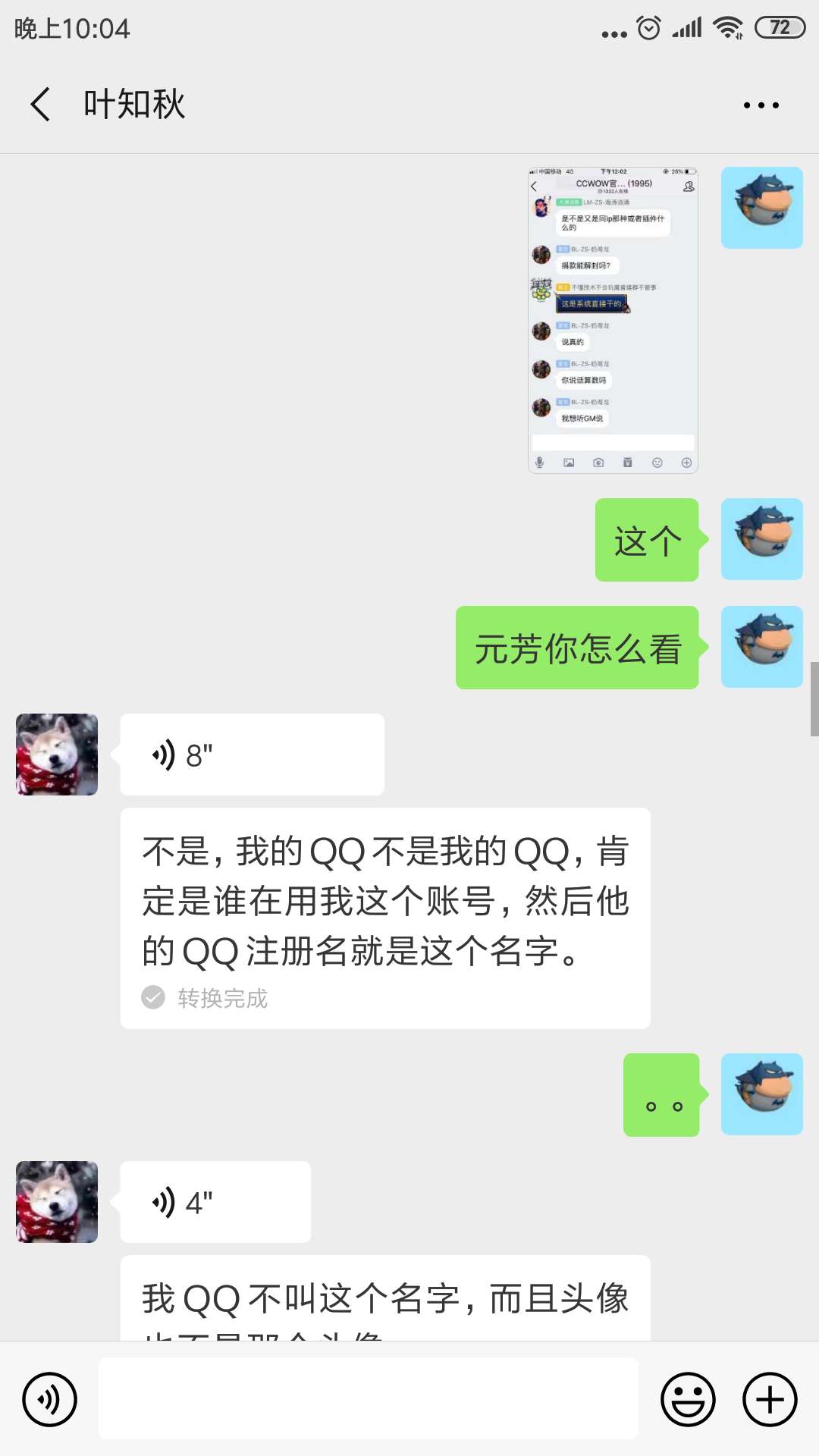The height and width of the screenshot is (1456, 819).
Task: Open chat info via three-dot menu
Action: [761, 105]
